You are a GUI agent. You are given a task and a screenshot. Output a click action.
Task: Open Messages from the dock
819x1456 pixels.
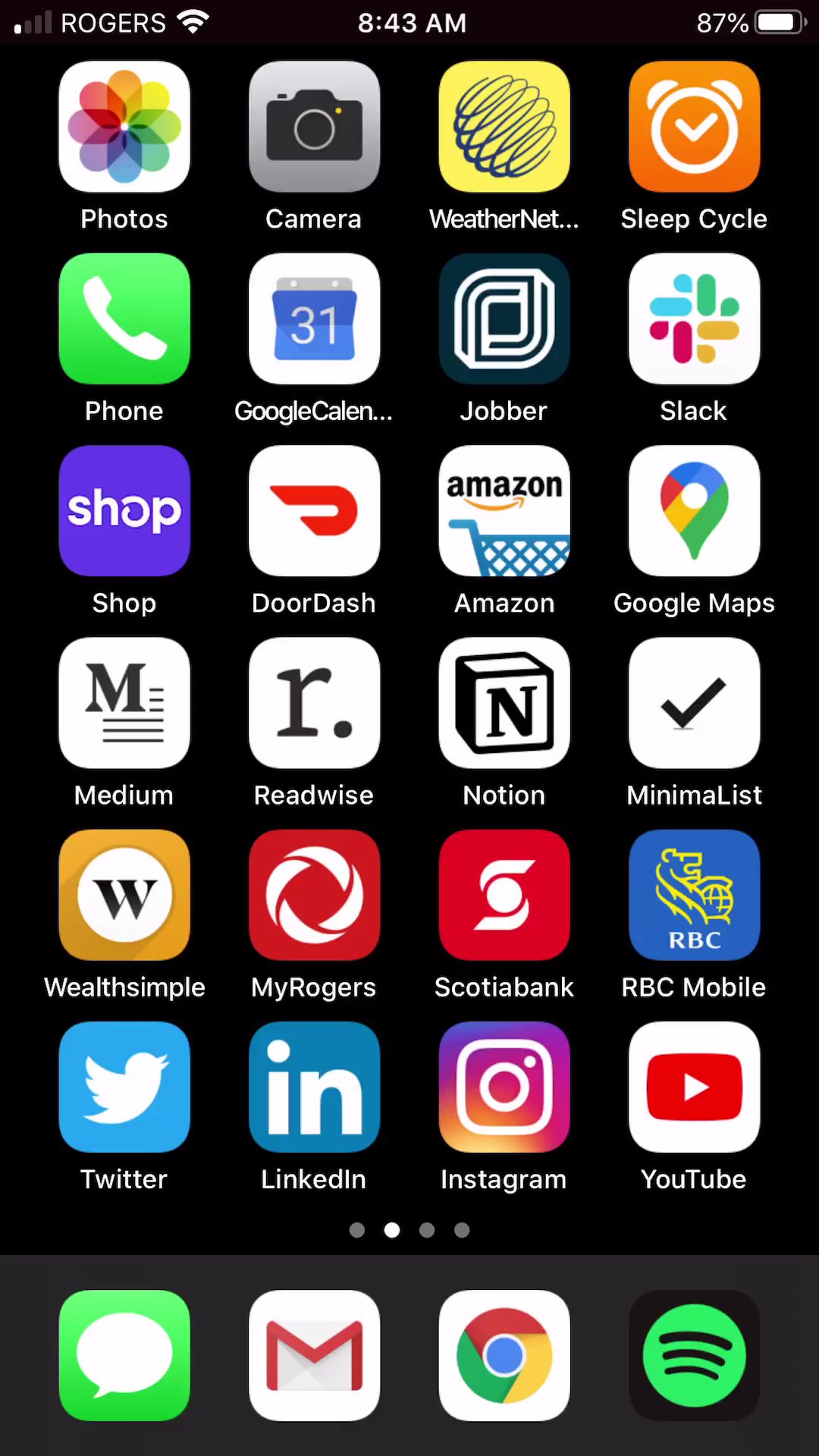point(124,1355)
